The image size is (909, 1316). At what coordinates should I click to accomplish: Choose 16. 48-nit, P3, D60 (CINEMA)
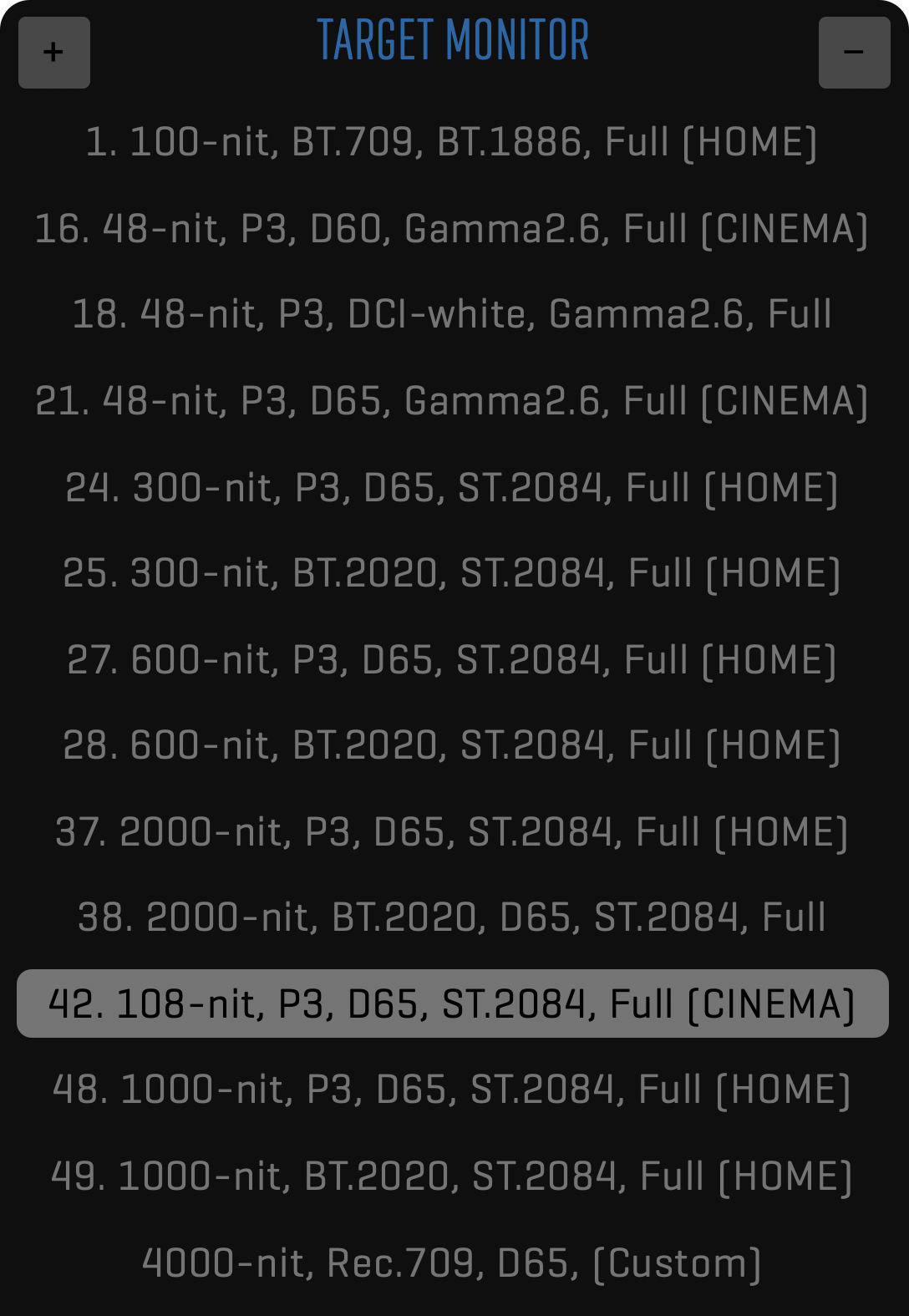452,229
